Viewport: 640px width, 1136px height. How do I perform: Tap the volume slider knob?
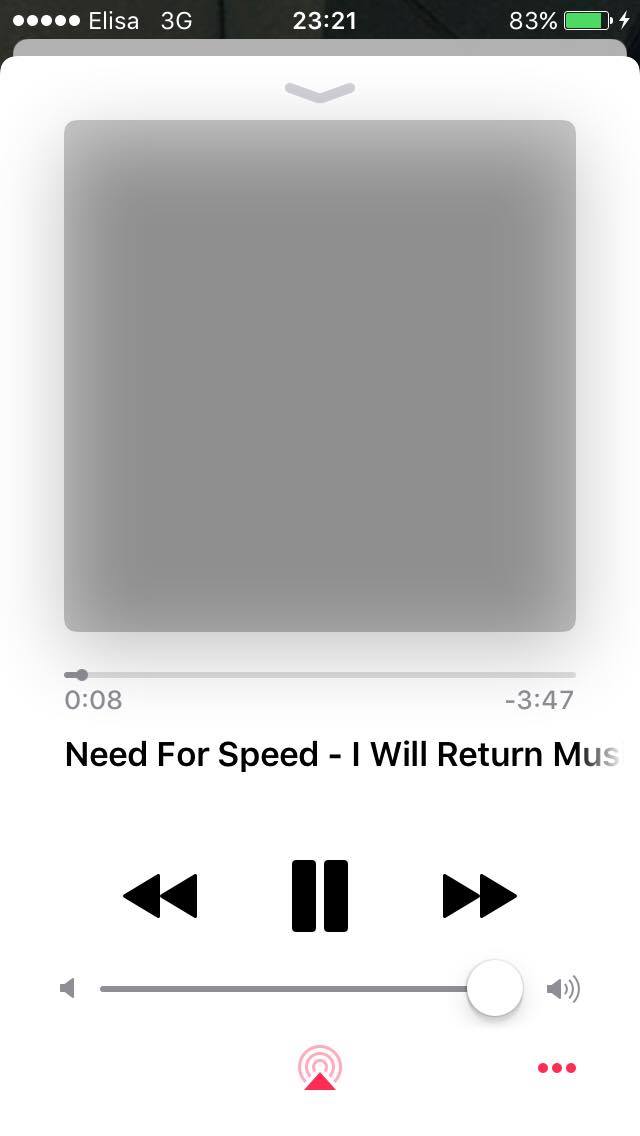[x=495, y=988]
